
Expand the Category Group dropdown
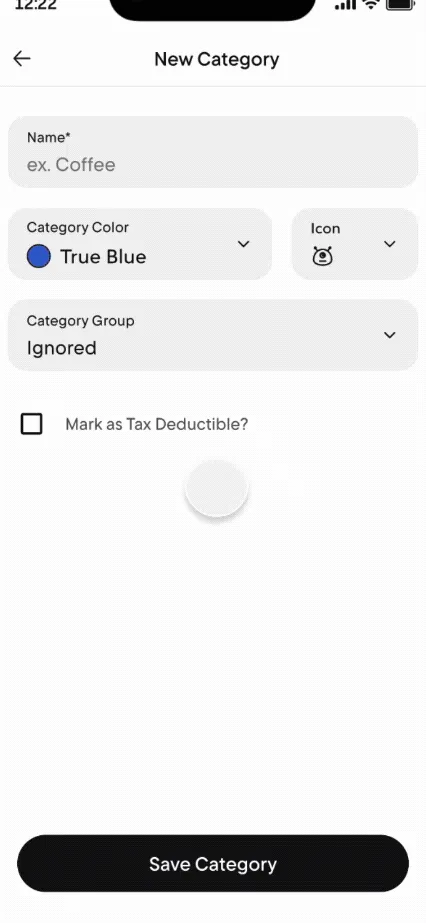pyautogui.click(x=213, y=335)
